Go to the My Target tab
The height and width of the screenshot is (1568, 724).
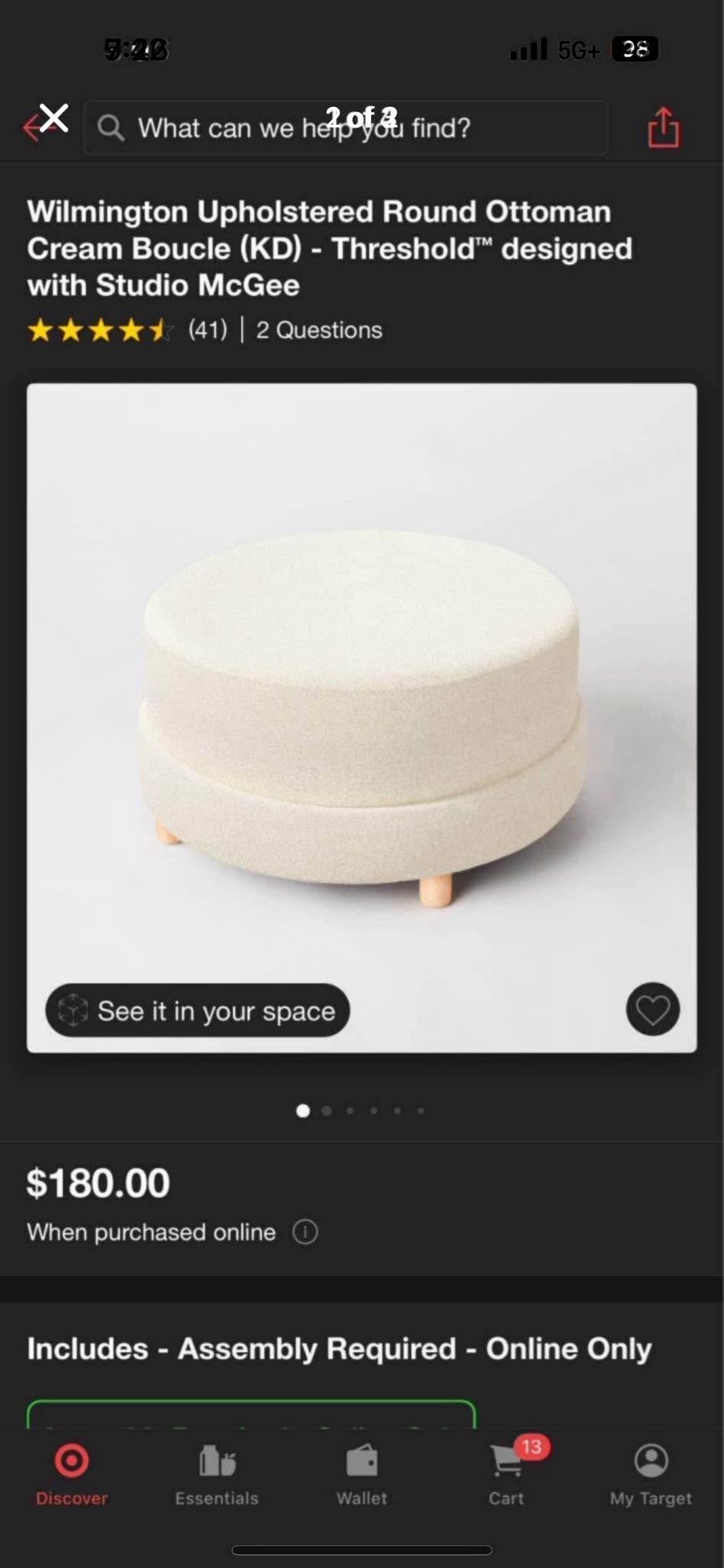650,1475
